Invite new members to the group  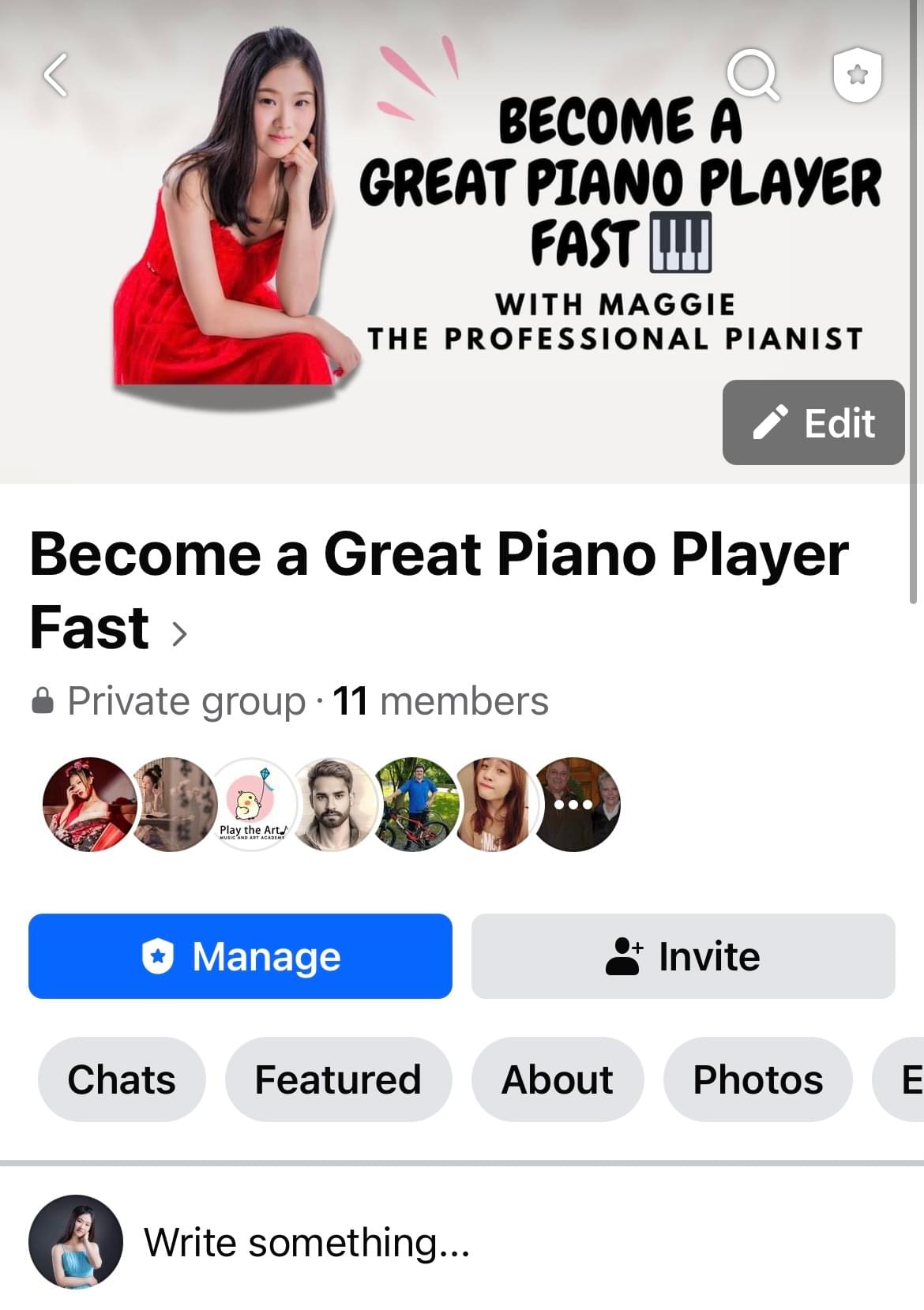coord(682,956)
